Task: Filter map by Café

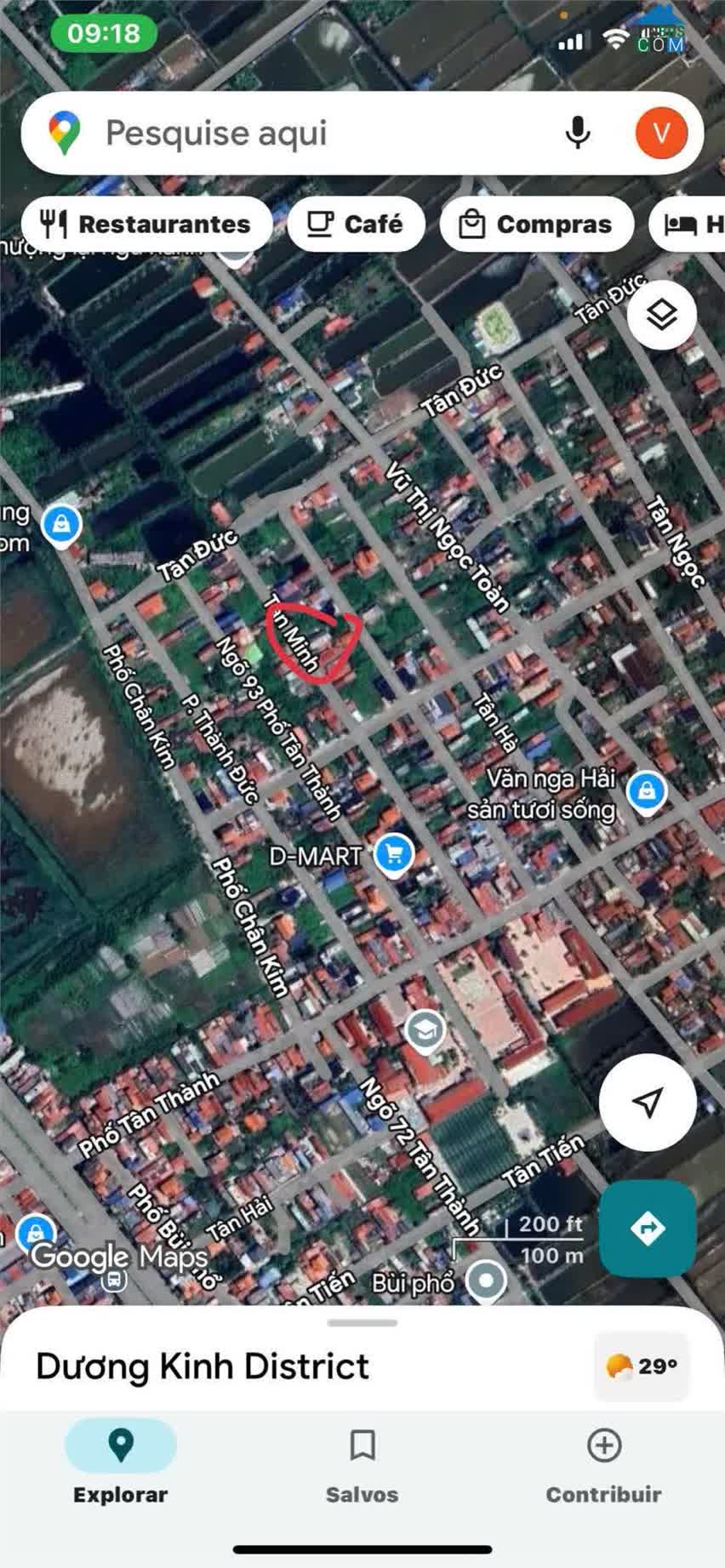Action: coord(356,224)
